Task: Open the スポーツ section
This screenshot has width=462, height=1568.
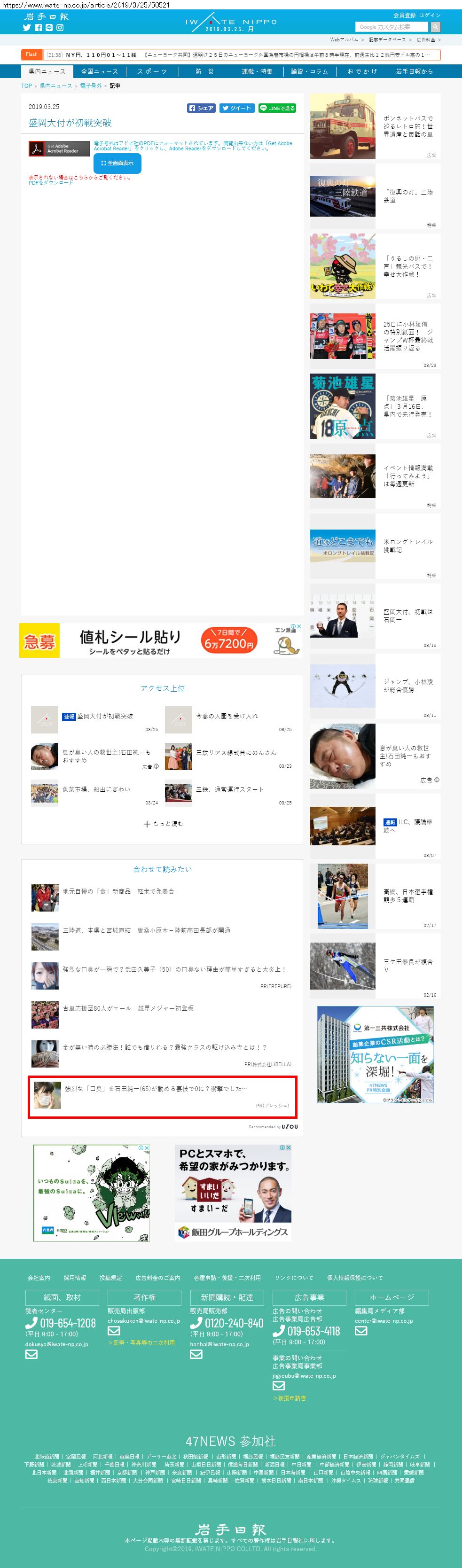Action: (x=151, y=71)
